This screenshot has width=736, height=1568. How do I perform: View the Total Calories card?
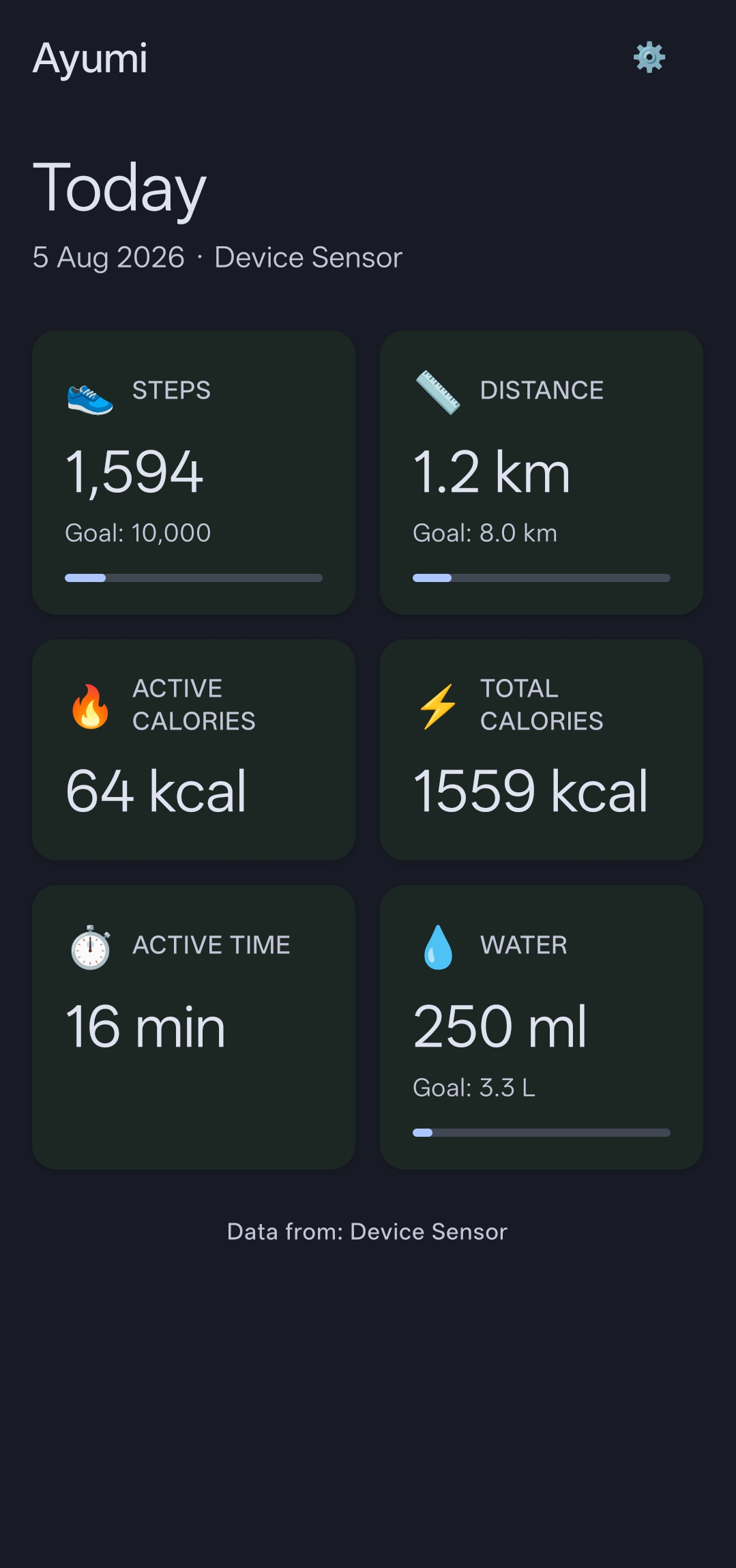542,750
